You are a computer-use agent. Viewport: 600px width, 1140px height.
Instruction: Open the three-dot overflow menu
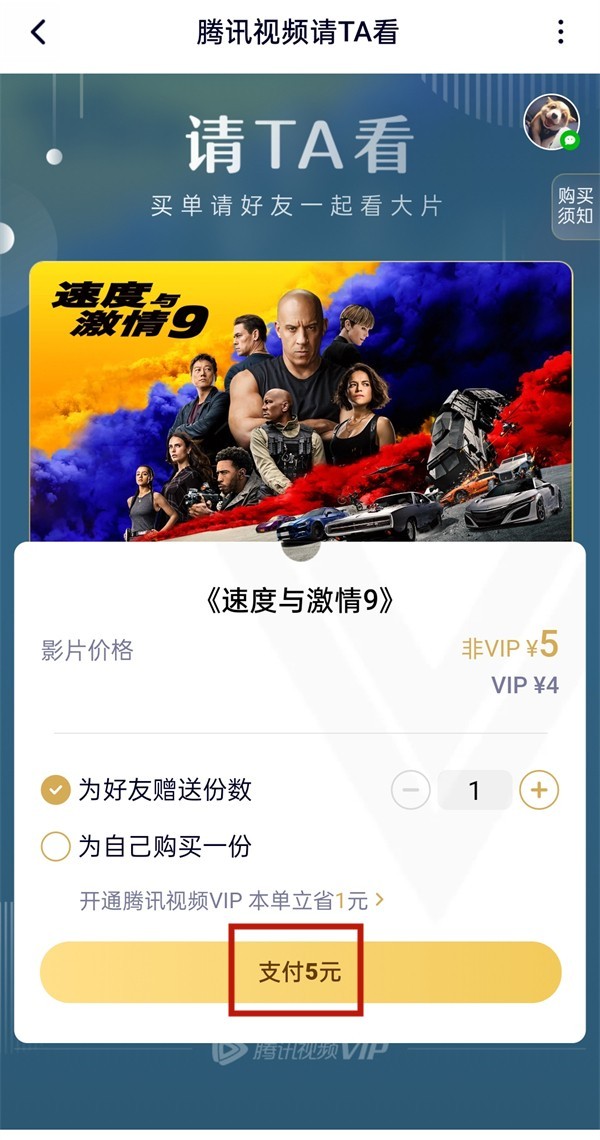(x=561, y=32)
